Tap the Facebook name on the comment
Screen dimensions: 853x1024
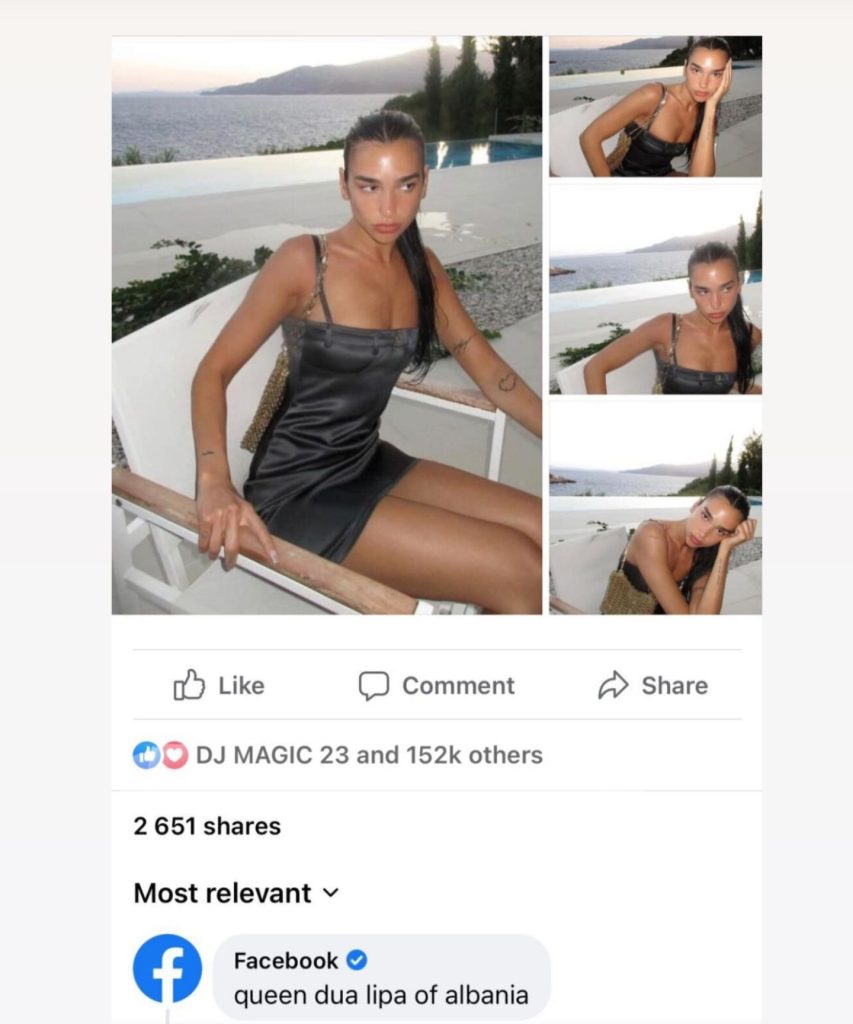(x=285, y=961)
